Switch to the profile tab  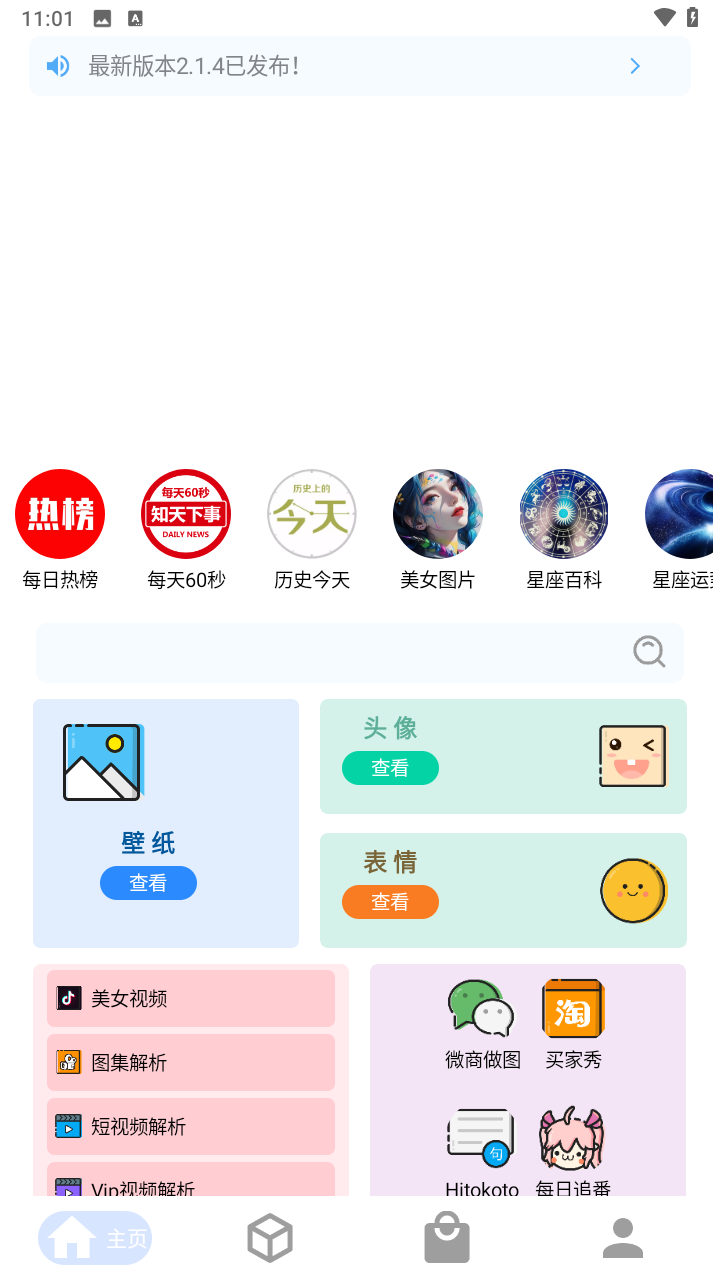623,1239
